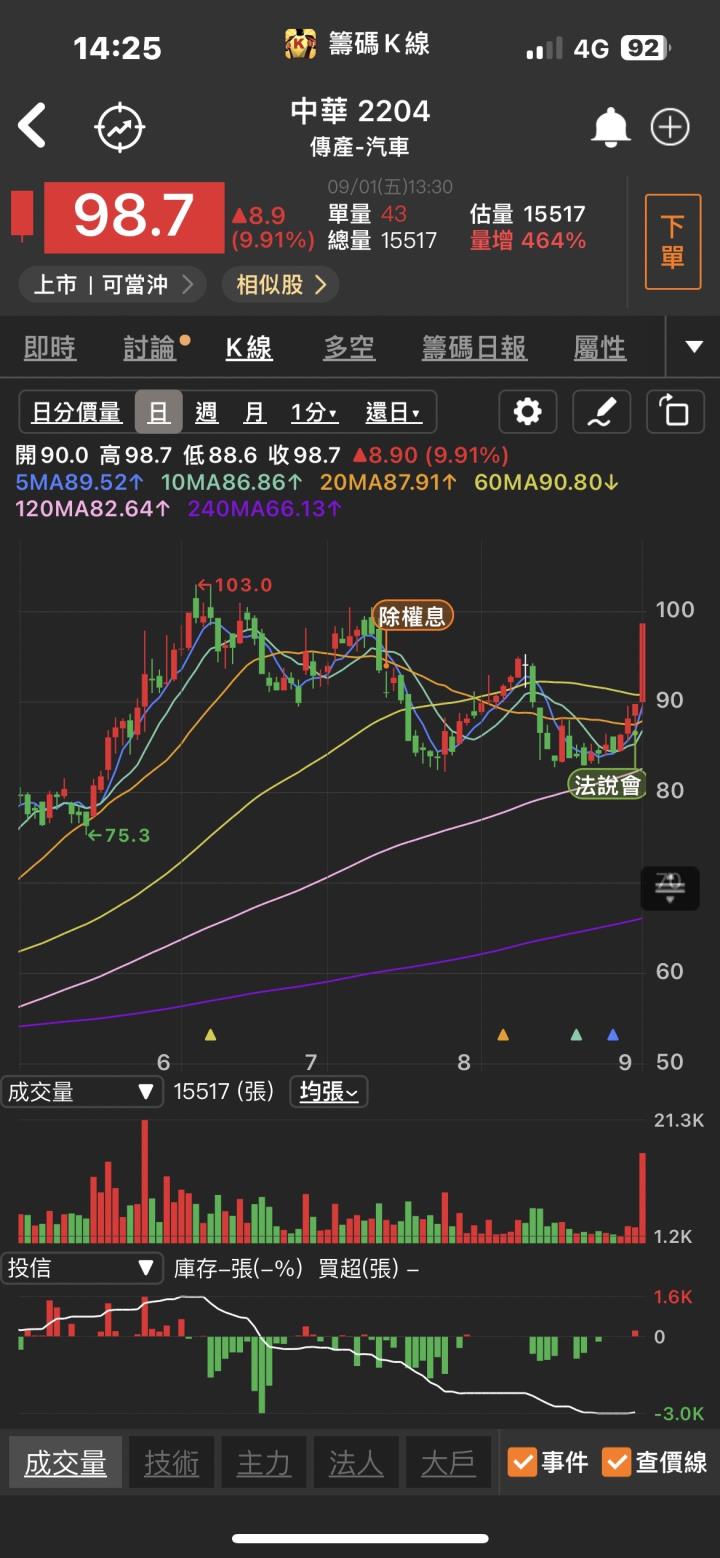This screenshot has height=1558, width=720.
Task: Open the price alert bell
Action: pyautogui.click(x=611, y=128)
